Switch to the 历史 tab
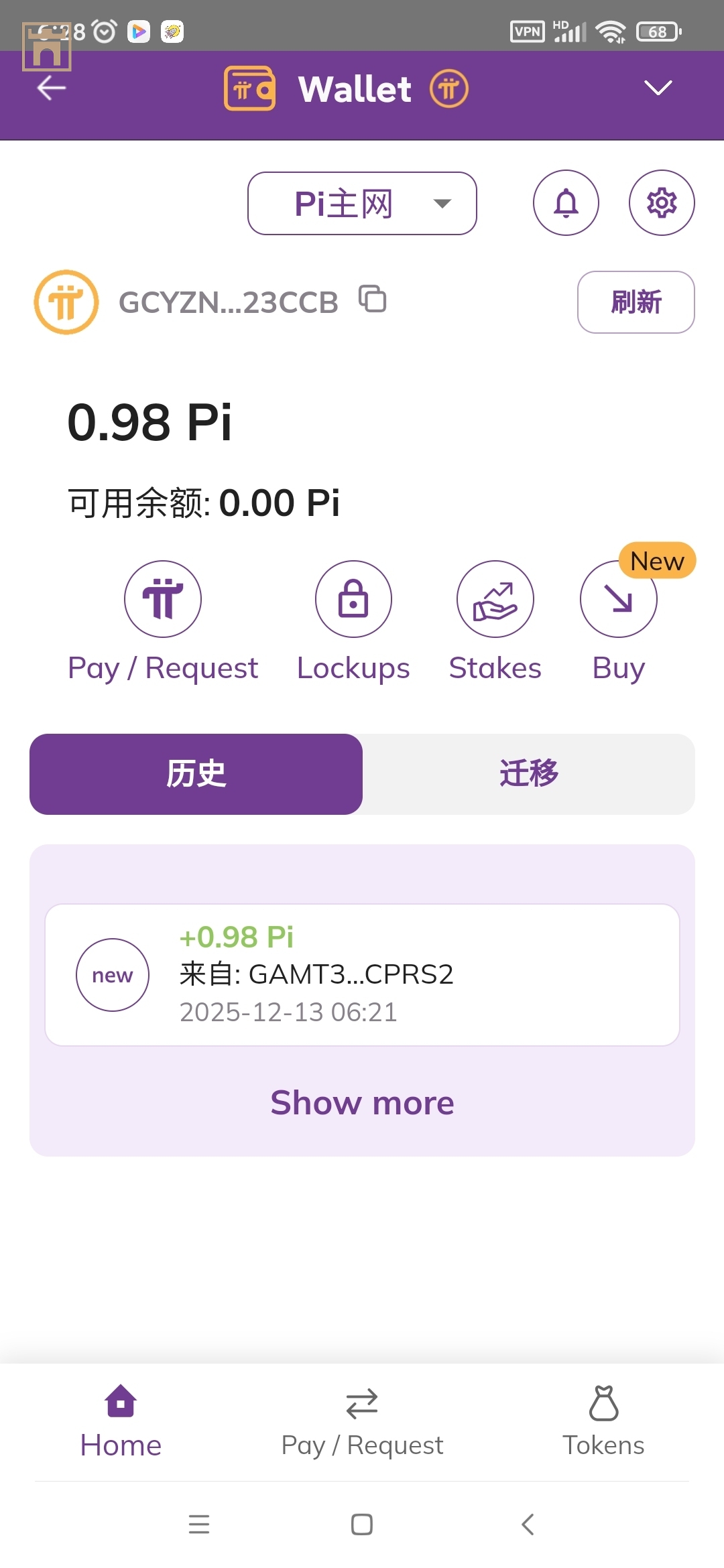 tap(196, 774)
